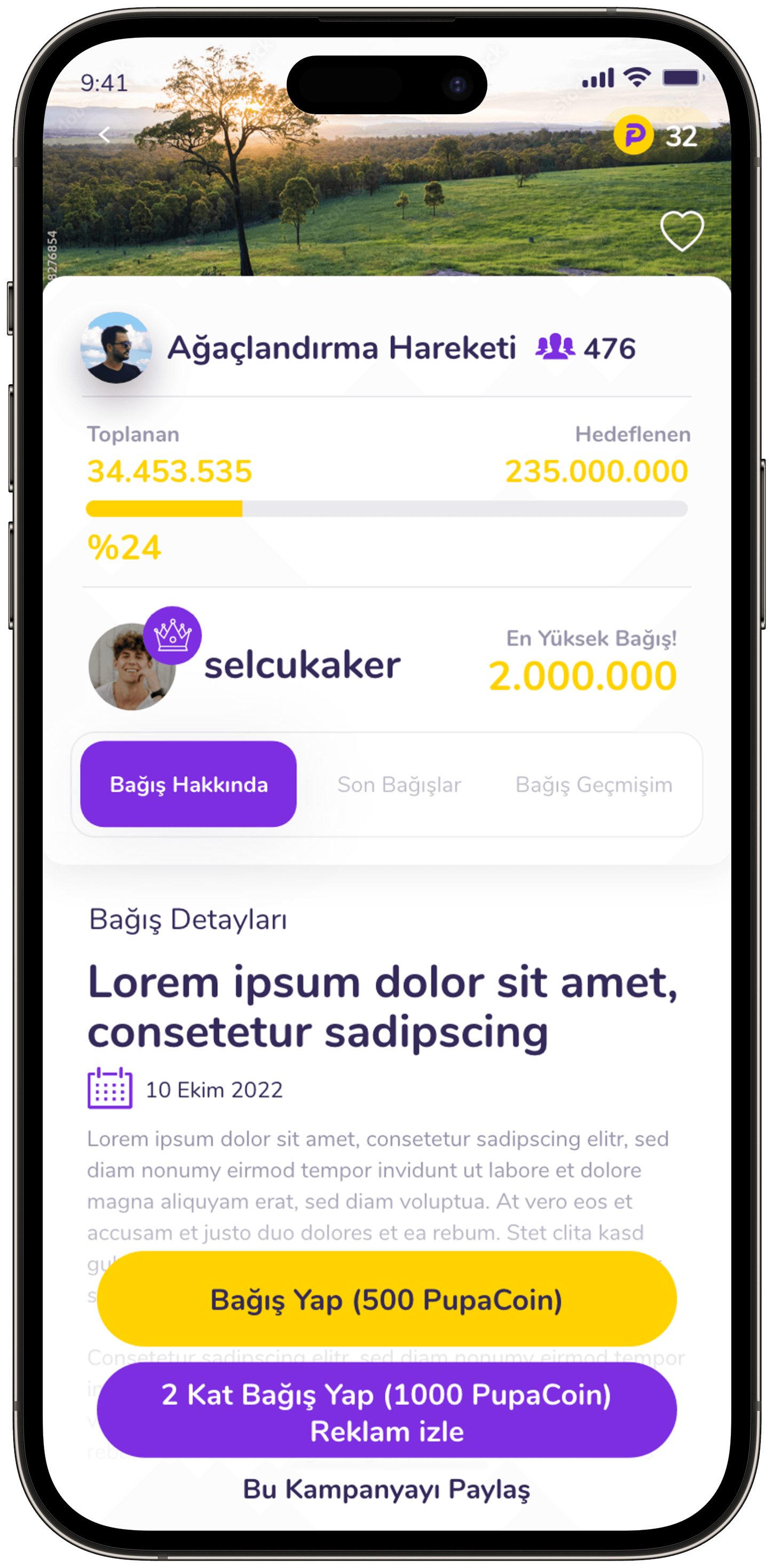This screenshot has height=1568, width=774.
Task: Open the campaign owner's profile photo
Action: point(116,348)
